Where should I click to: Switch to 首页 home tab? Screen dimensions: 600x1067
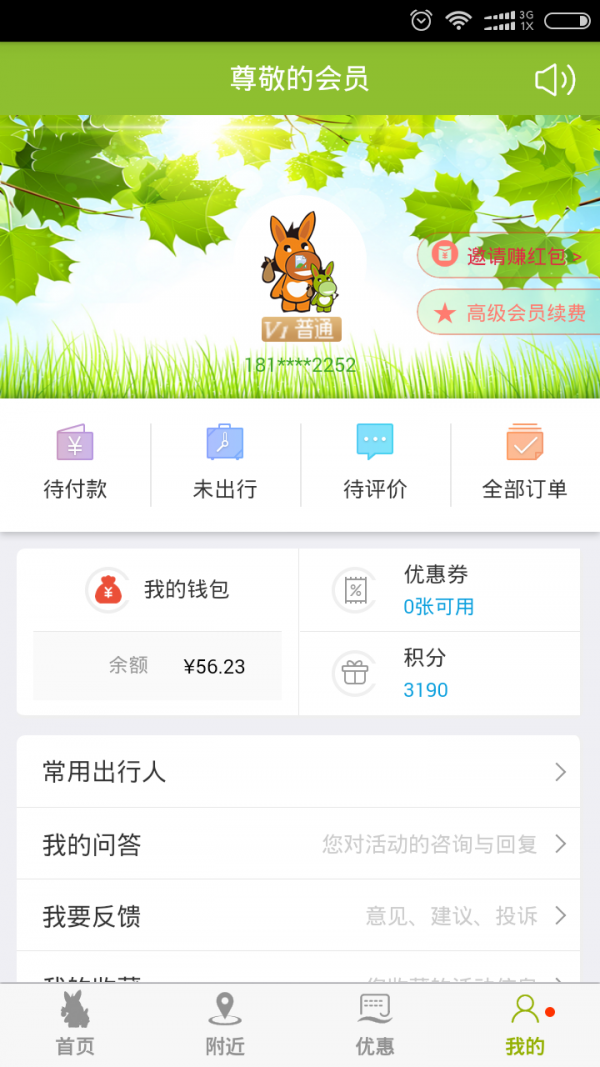coord(75,1025)
